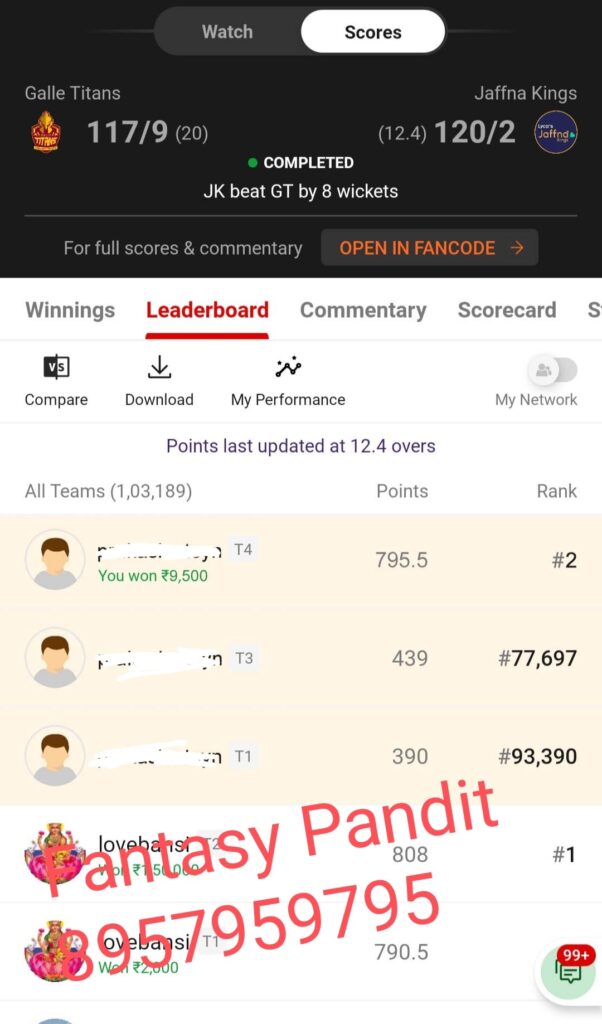Download the leaderboard teams
The width and height of the screenshot is (602, 1024).
[159, 381]
